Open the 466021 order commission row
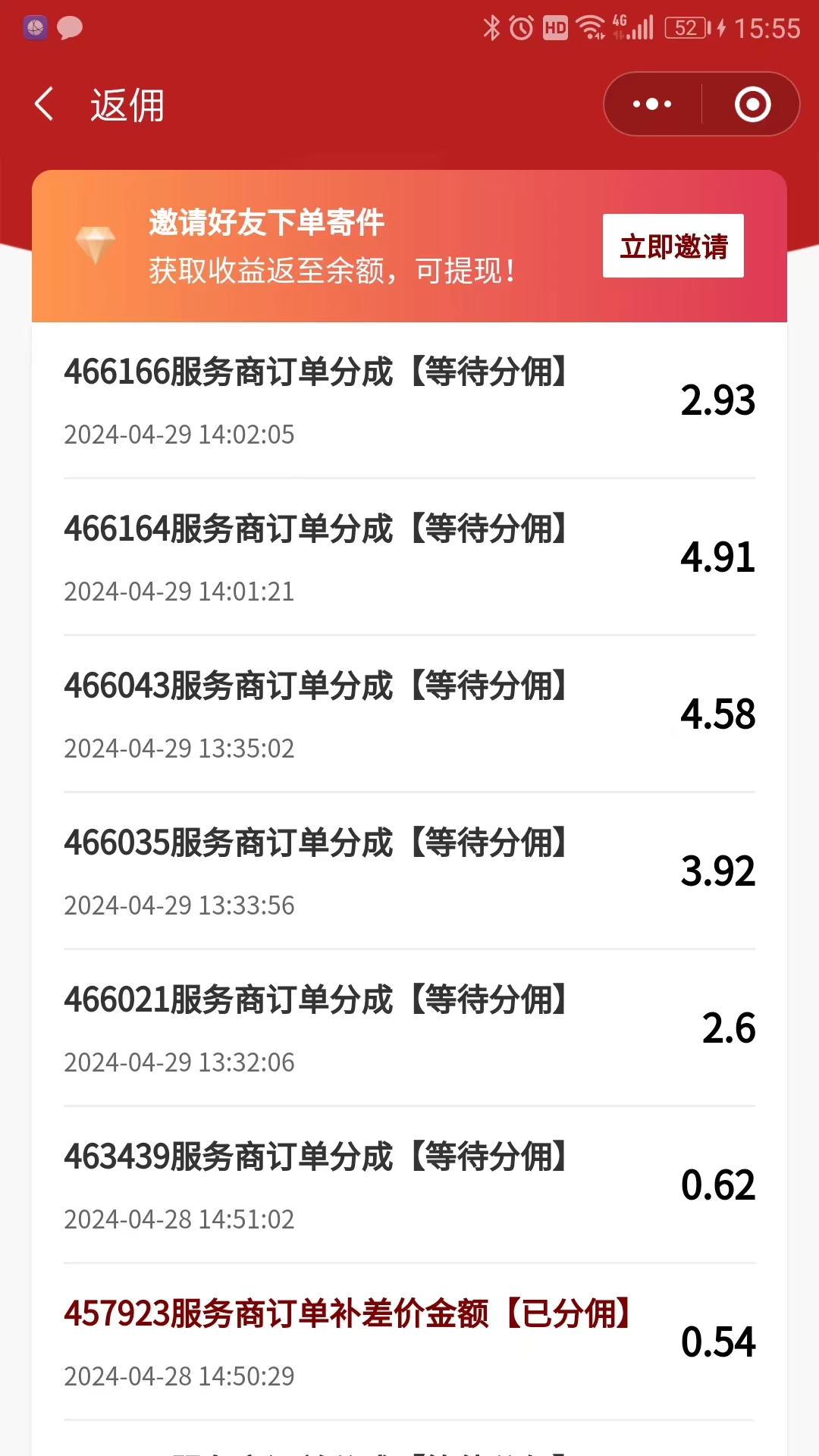Viewport: 819px width, 1456px height. [409, 1028]
